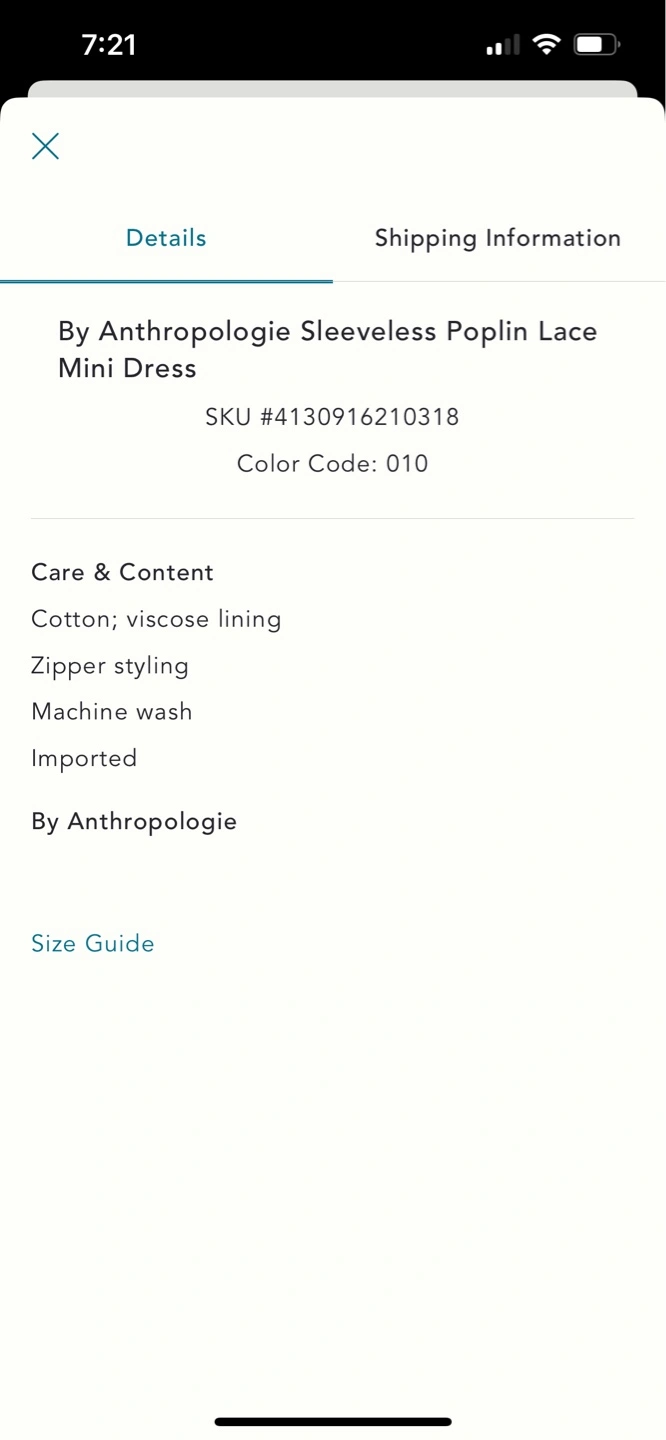
Task: Close the product details sheet
Action: point(45,146)
